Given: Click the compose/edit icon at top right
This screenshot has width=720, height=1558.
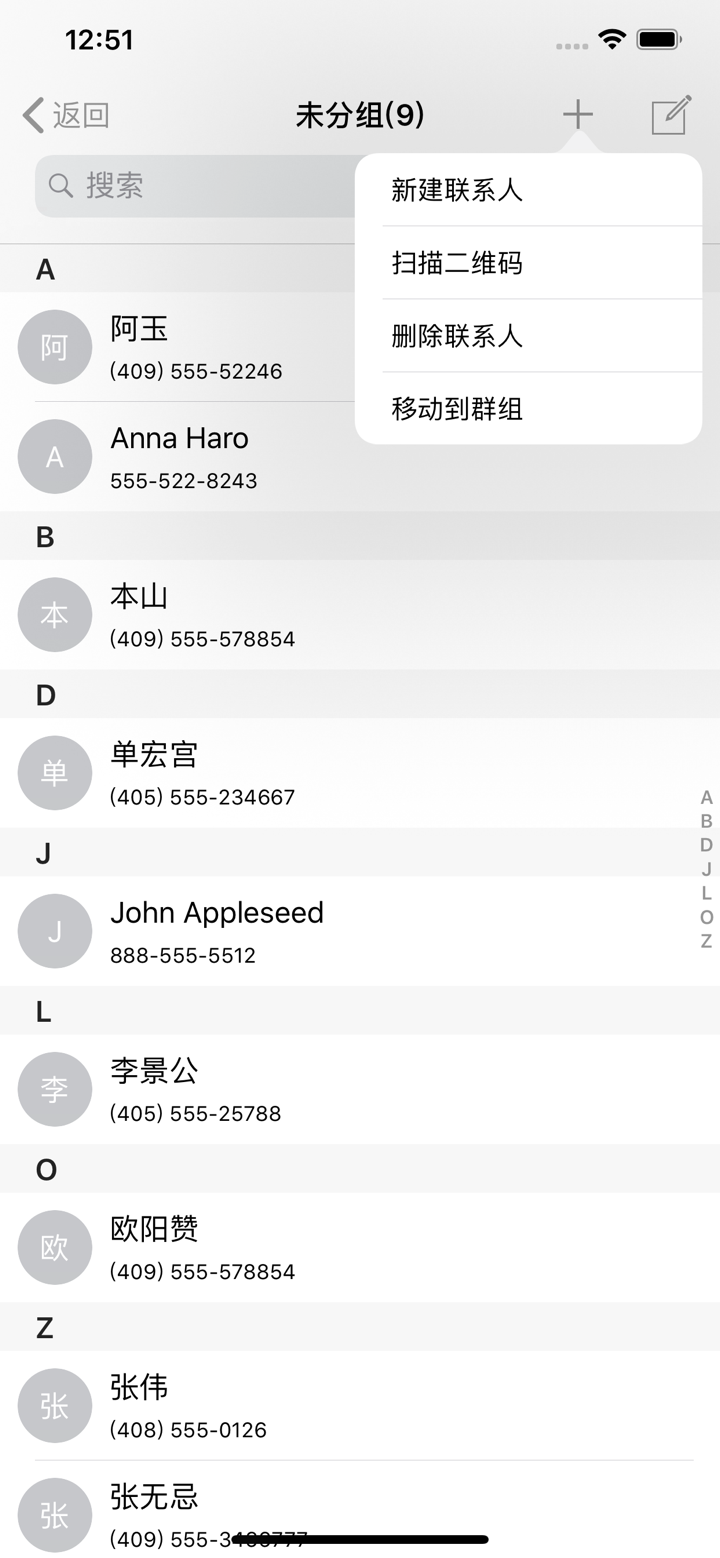Looking at the screenshot, I should tap(668, 113).
